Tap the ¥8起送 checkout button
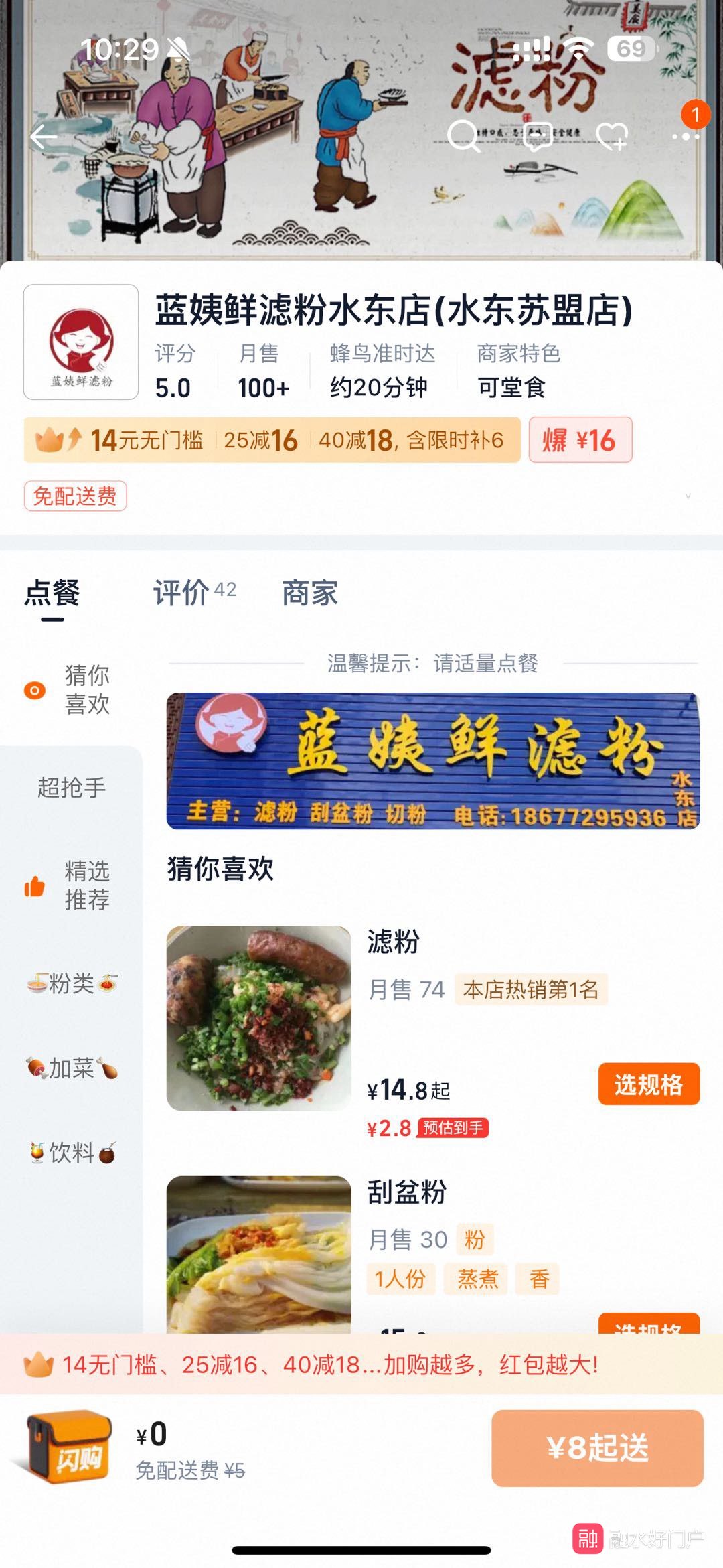The width and height of the screenshot is (723, 1568). tap(597, 1447)
